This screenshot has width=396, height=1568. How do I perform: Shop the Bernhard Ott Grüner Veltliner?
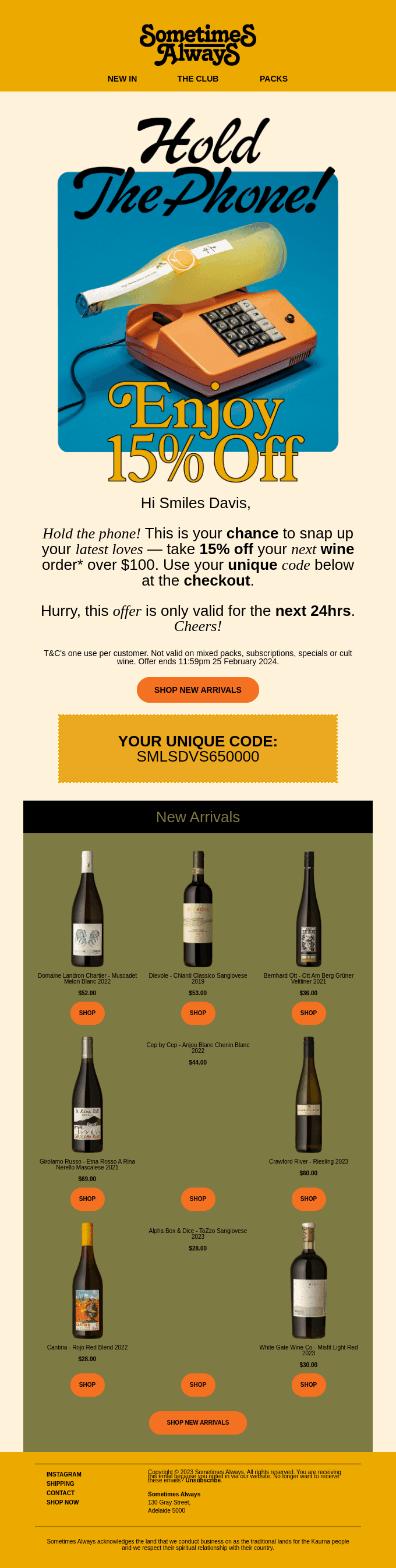[309, 1013]
